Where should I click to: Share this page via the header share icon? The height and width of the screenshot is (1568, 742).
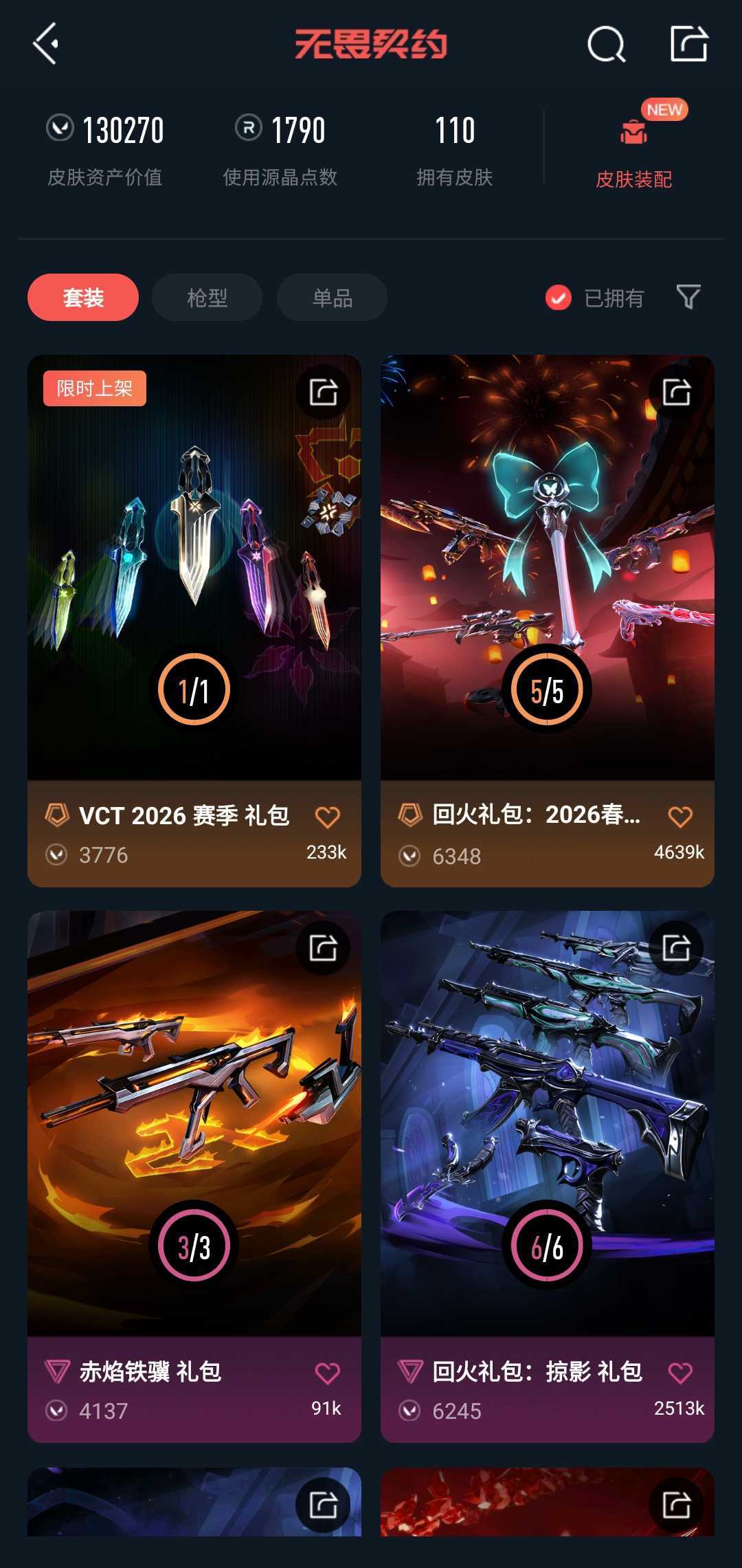tap(688, 44)
